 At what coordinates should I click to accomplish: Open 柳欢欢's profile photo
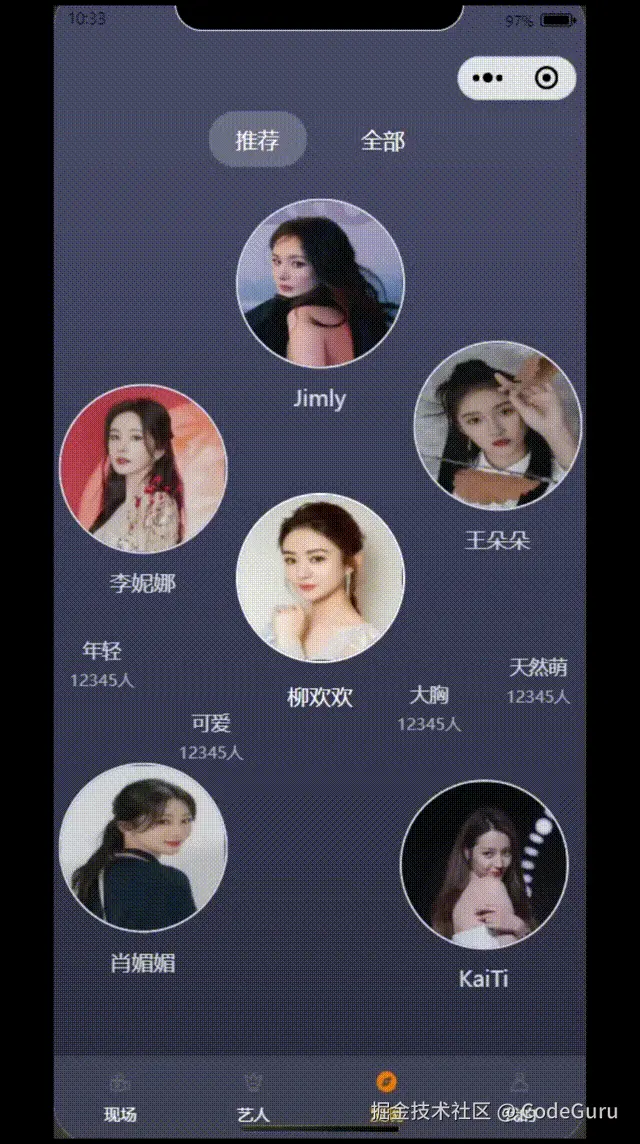[320, 577]
